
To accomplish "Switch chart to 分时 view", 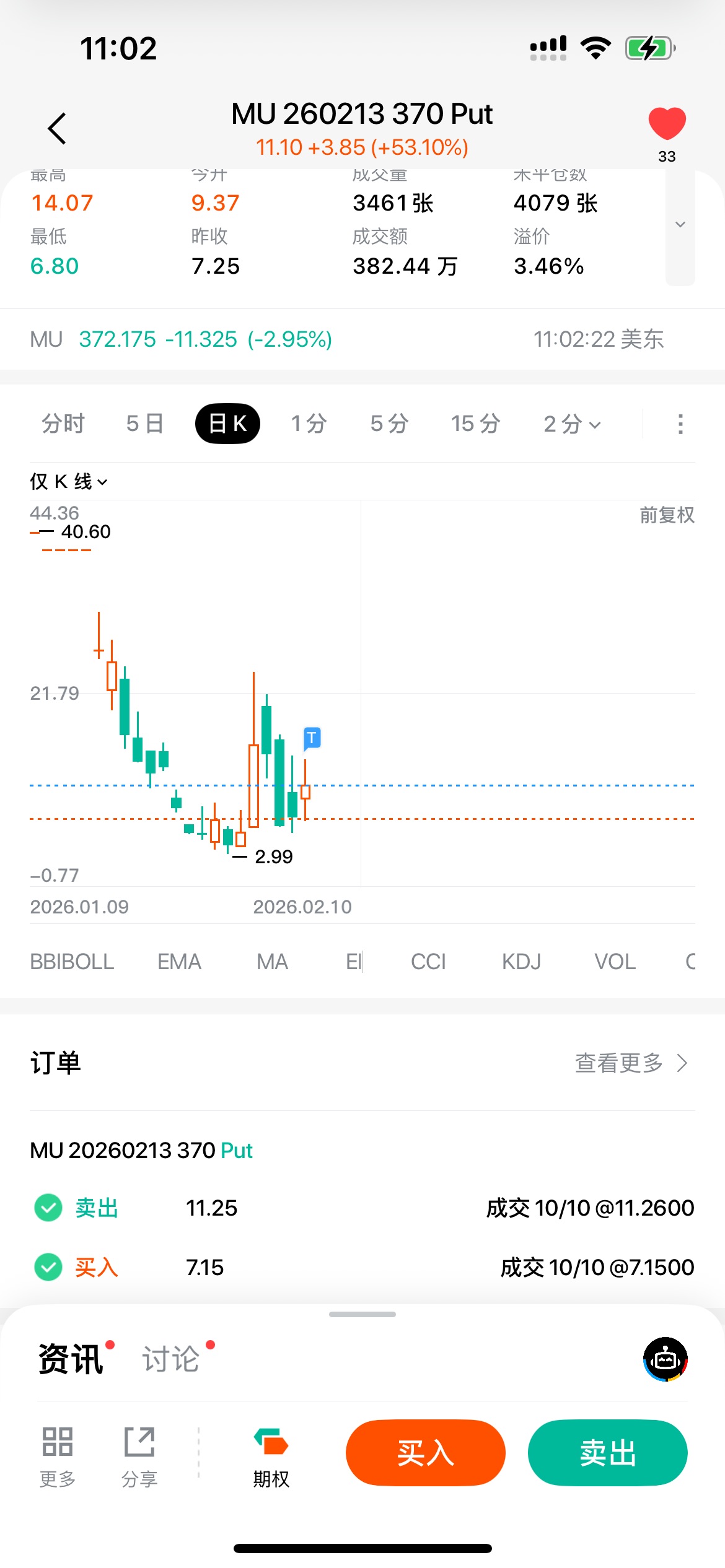I will (63, 424).
